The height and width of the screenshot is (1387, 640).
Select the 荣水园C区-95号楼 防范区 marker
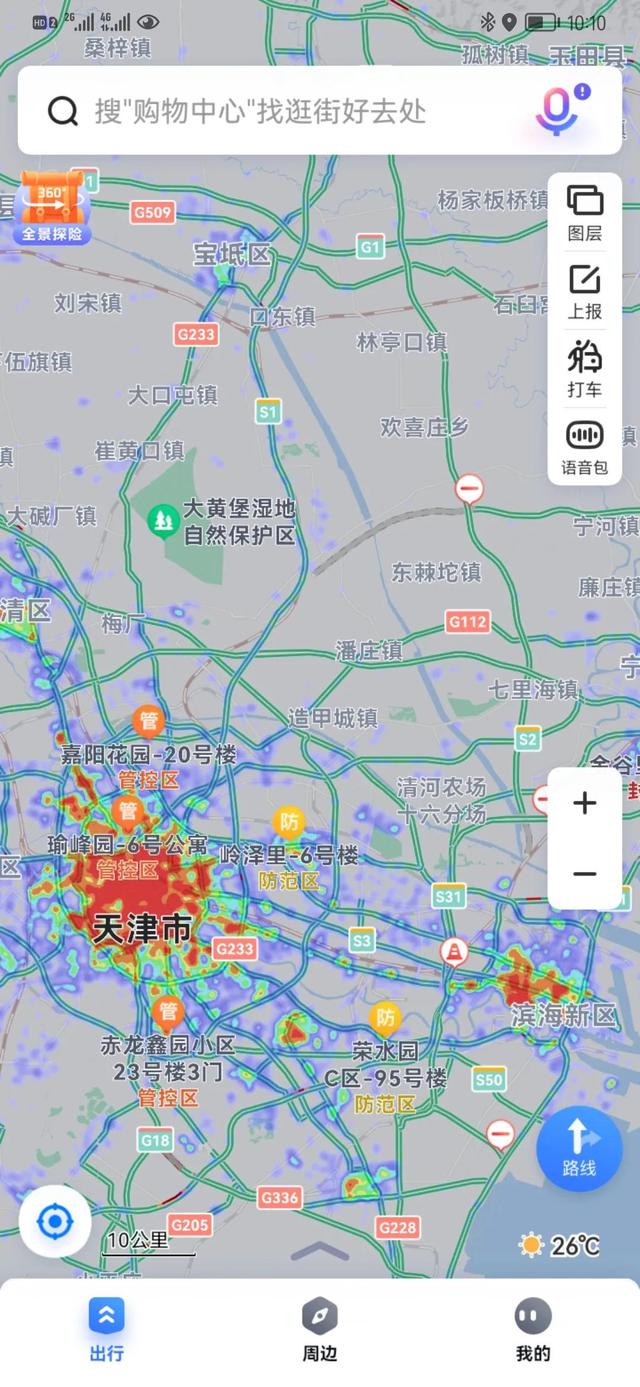tap(385, 1018)
